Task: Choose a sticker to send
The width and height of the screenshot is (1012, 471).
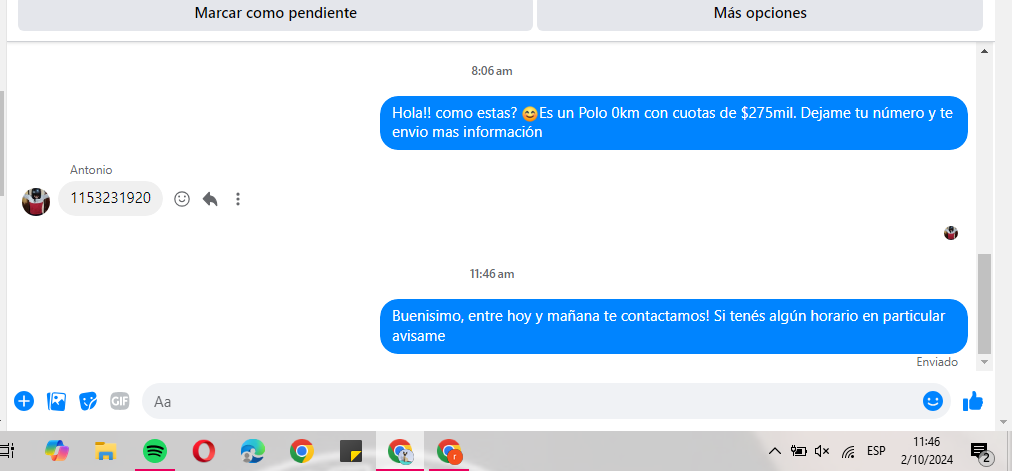Action: tap(88, 401)
